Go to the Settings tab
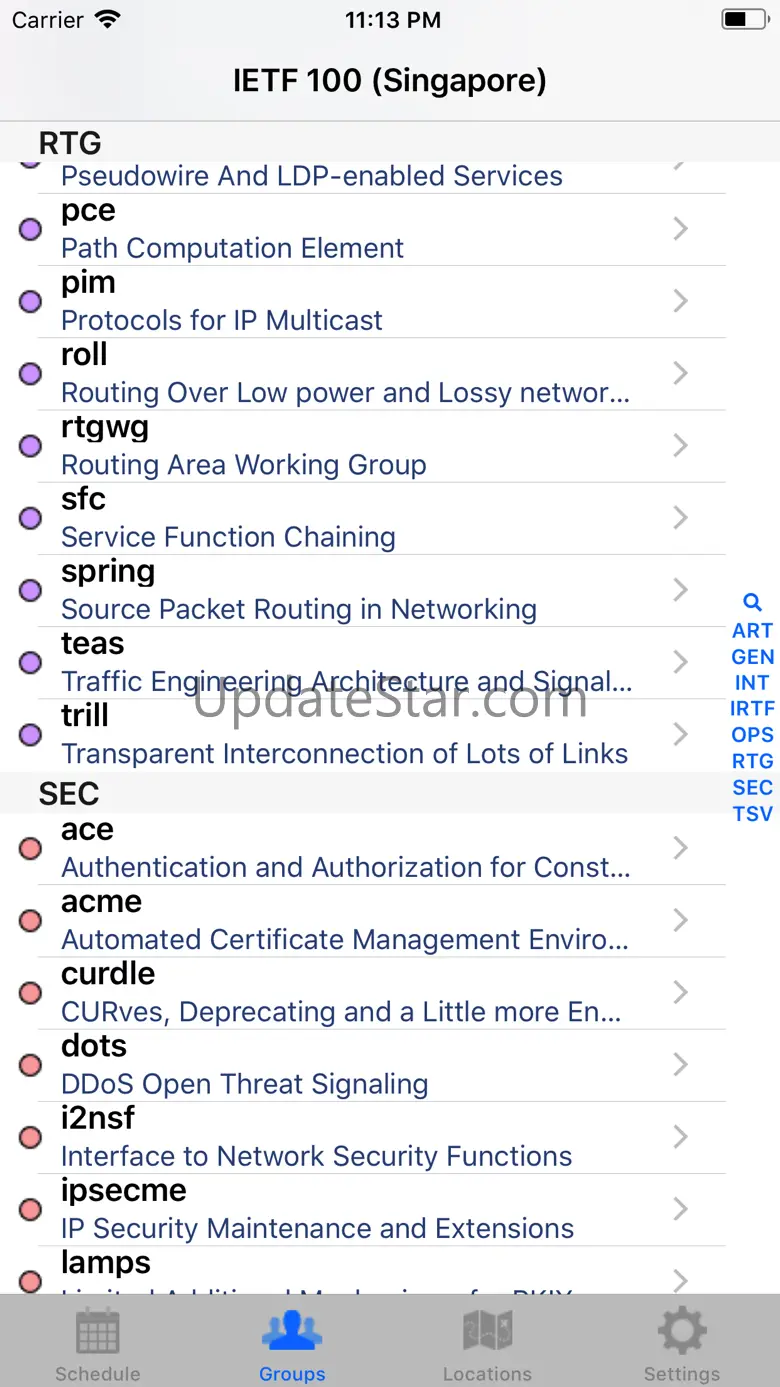 point(681,1343)
